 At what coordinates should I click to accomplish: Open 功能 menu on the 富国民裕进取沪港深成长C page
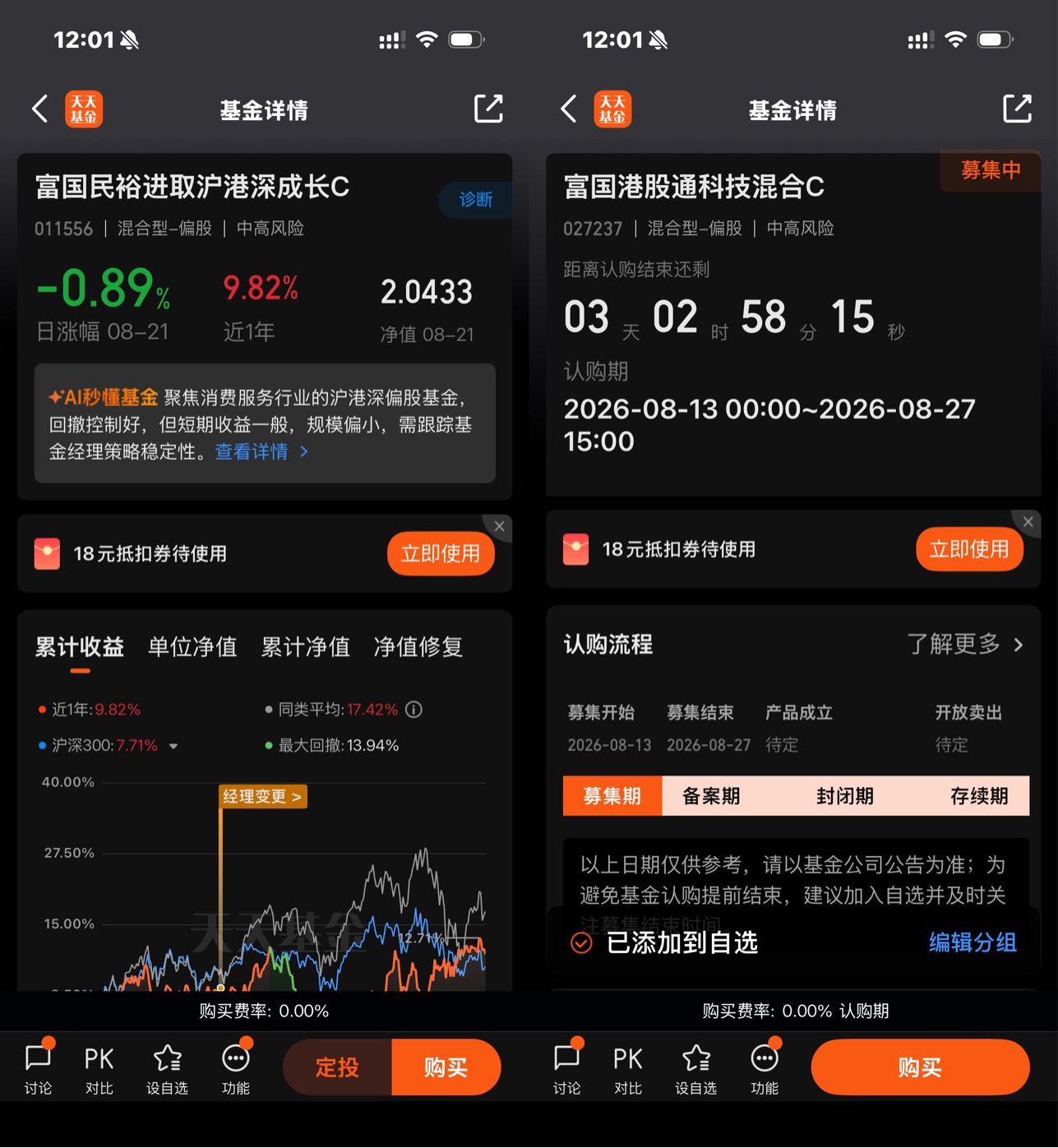point(236,1068)
